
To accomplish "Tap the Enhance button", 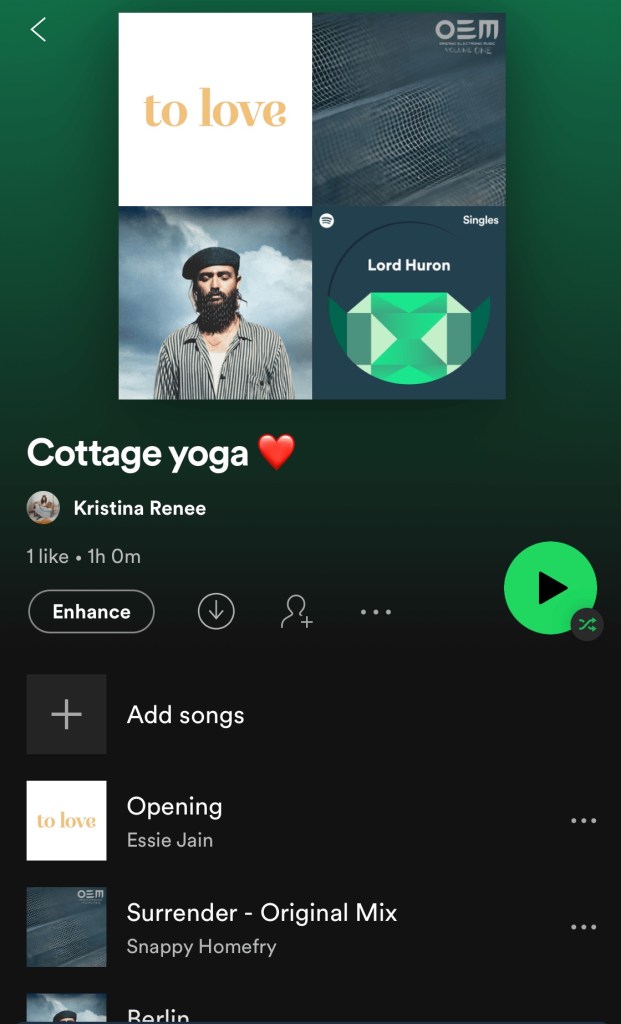I will [91, 612].
